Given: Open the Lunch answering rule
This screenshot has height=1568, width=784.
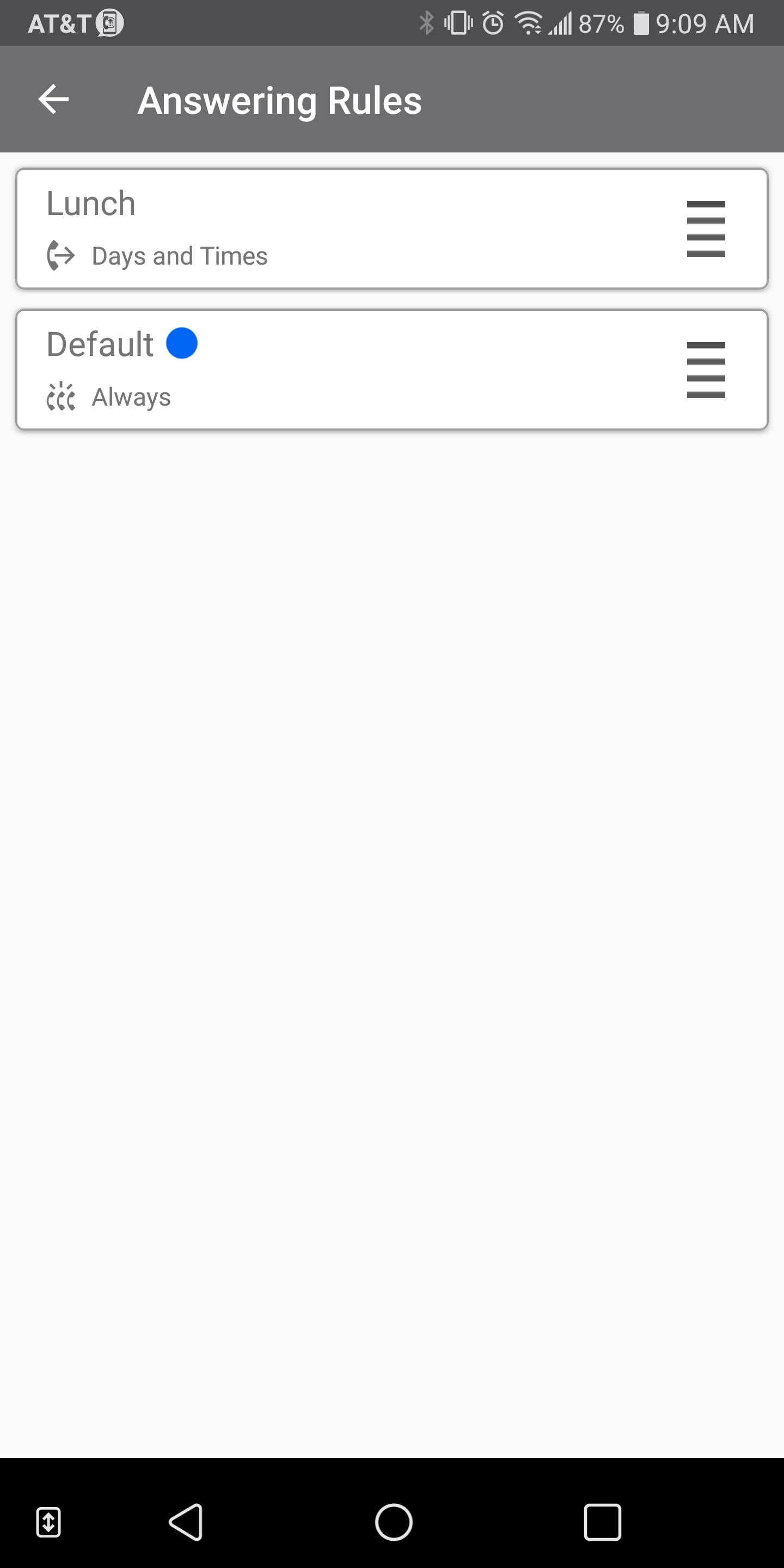Looking at the screenshot, I should (x=391, y=229).
